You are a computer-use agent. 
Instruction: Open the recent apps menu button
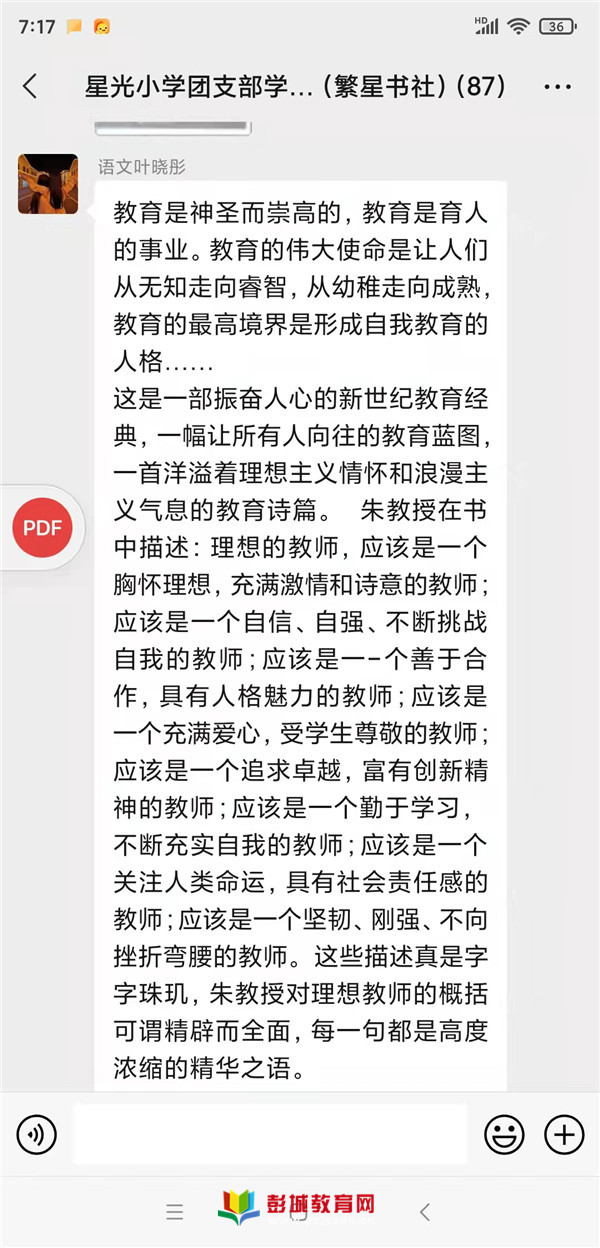click(175, 1213)
